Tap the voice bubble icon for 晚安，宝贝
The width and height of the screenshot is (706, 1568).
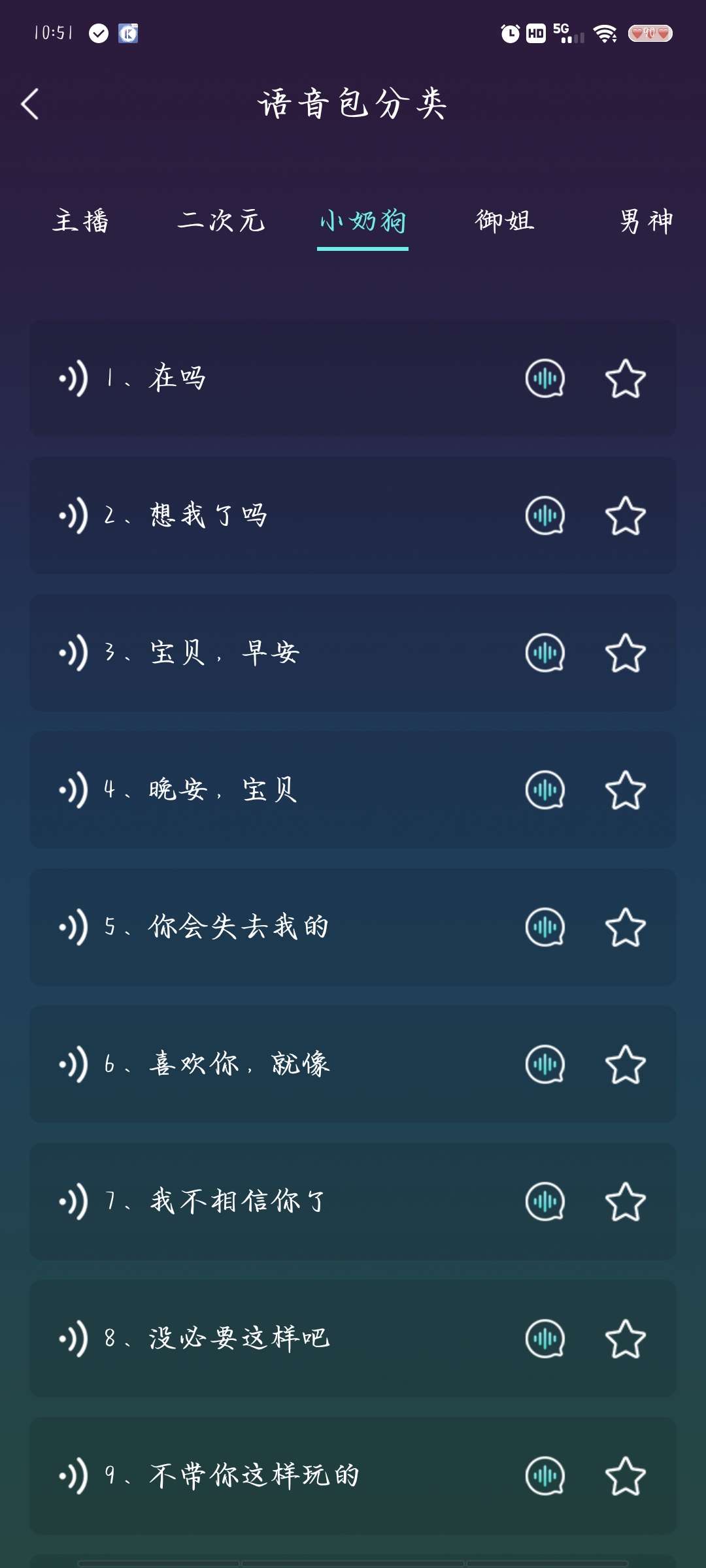click(545, 791)
